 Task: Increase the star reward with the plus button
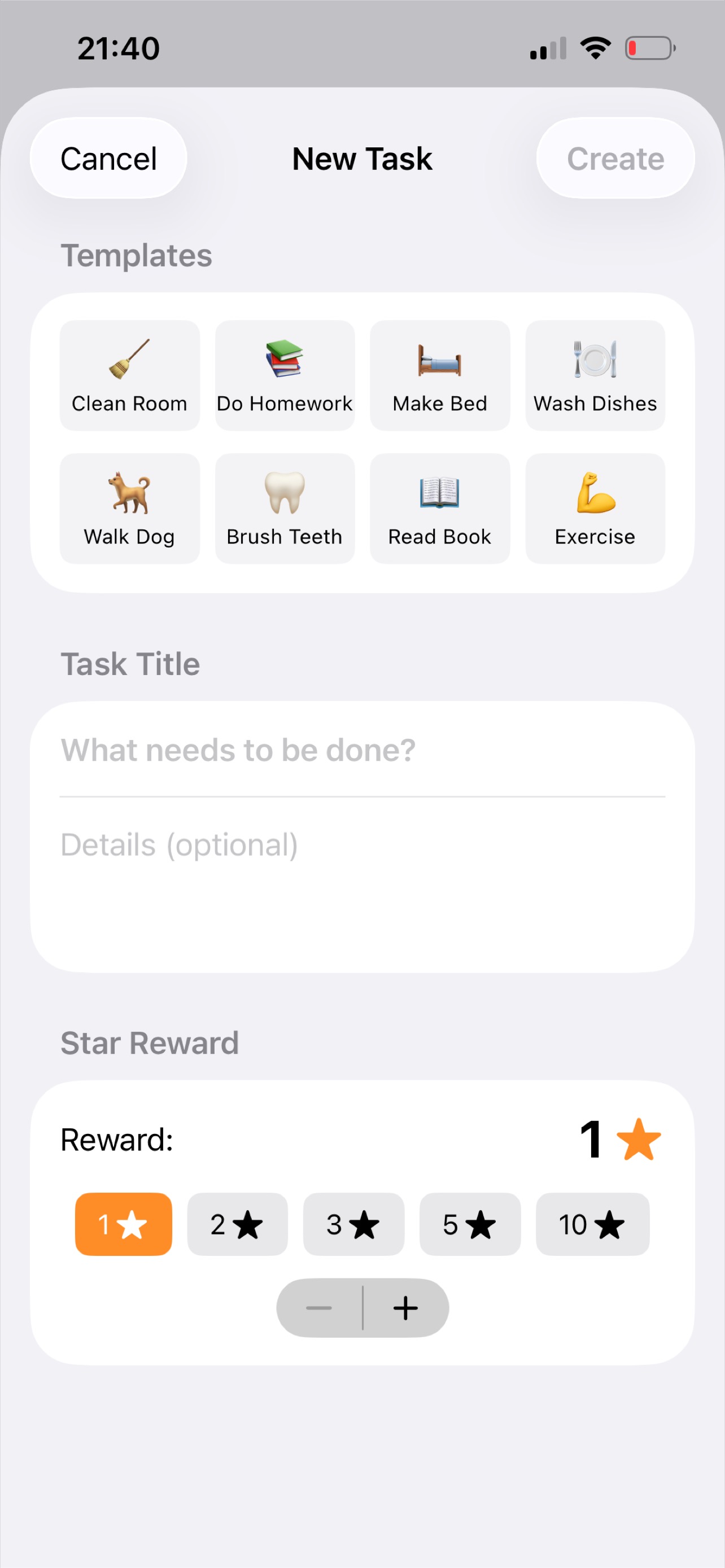pos(405,1307)
